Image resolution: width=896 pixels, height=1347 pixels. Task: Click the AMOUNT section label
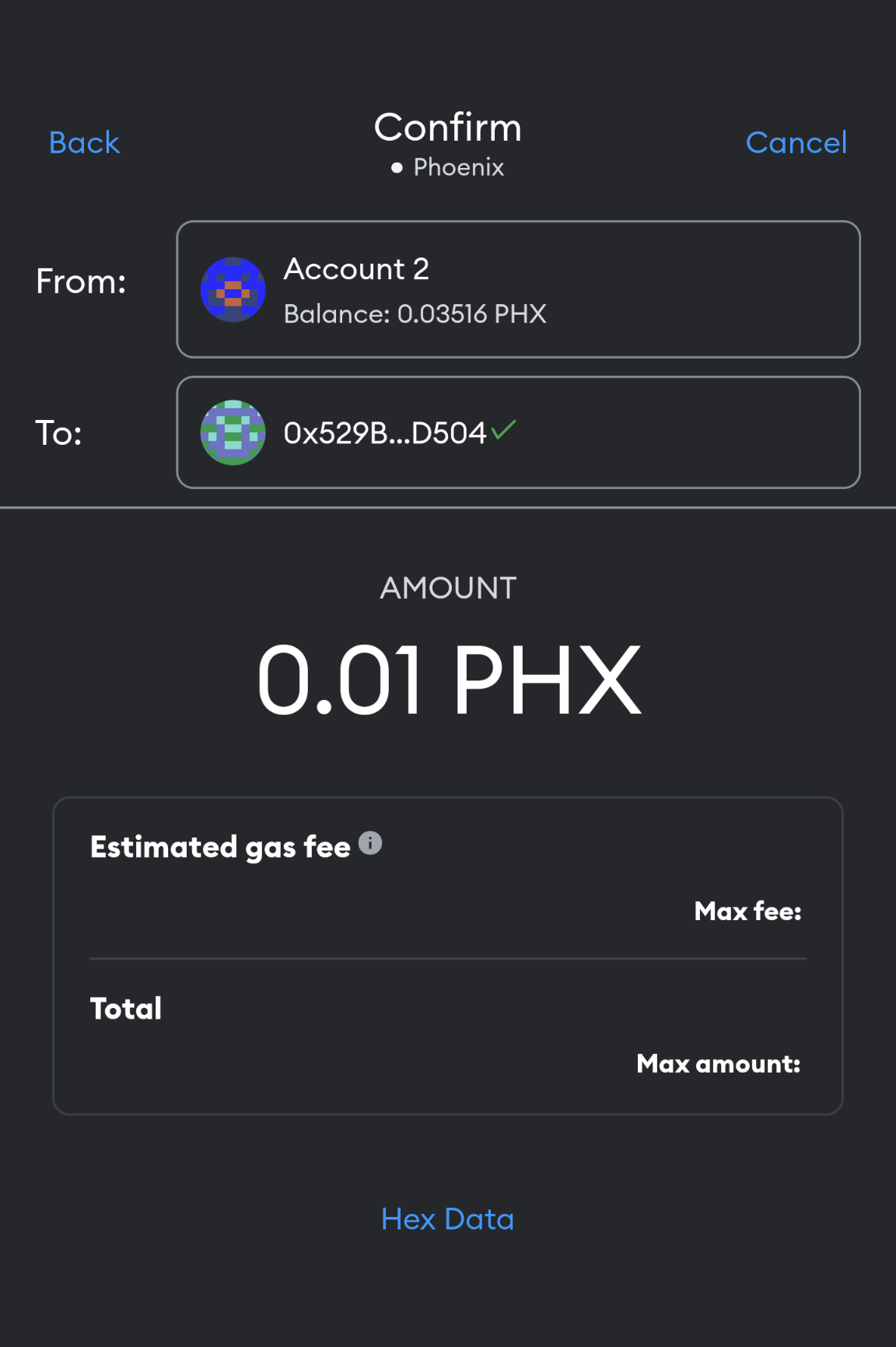(x=447, y=588)
